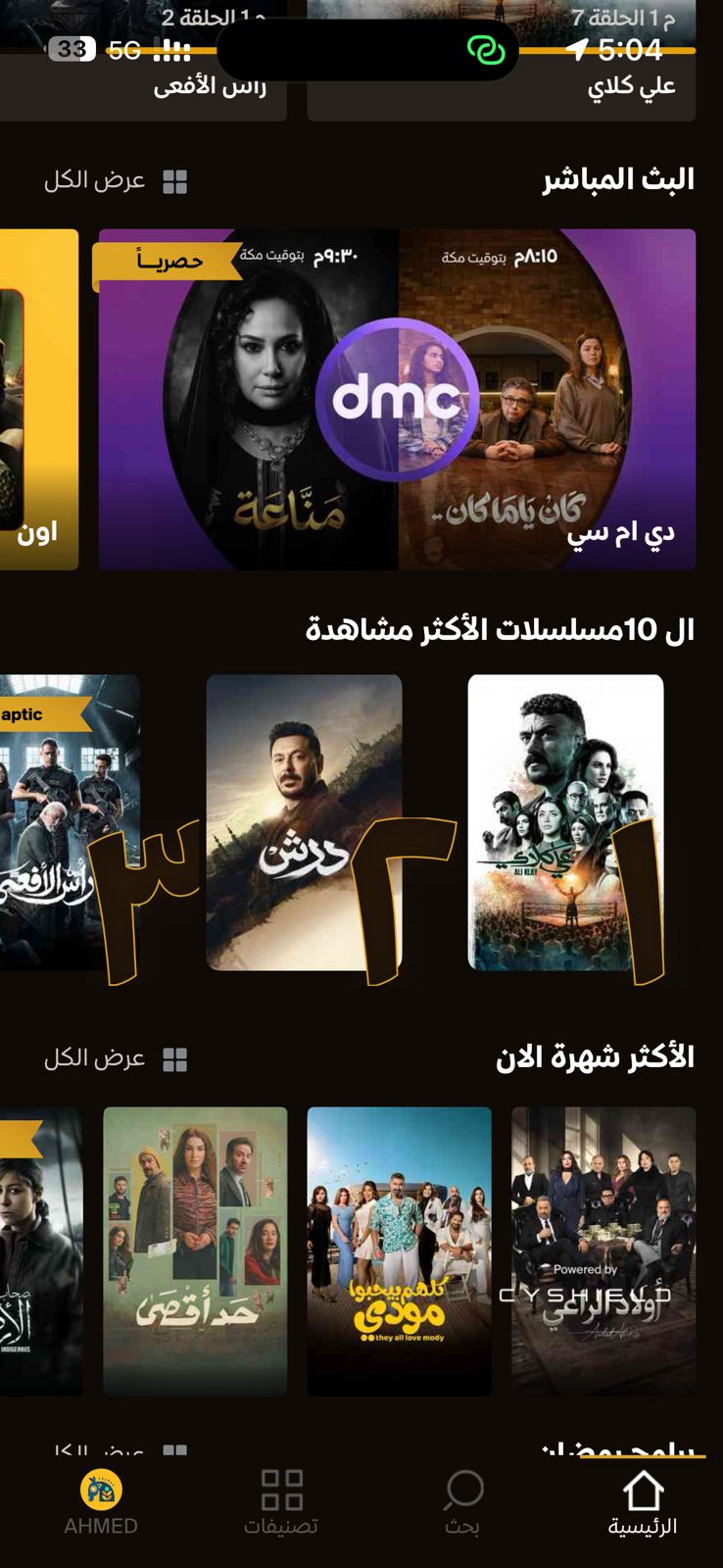723x1568 pixels.
Task: Select the حد أقصى series poster
Action: point(195,1249)
